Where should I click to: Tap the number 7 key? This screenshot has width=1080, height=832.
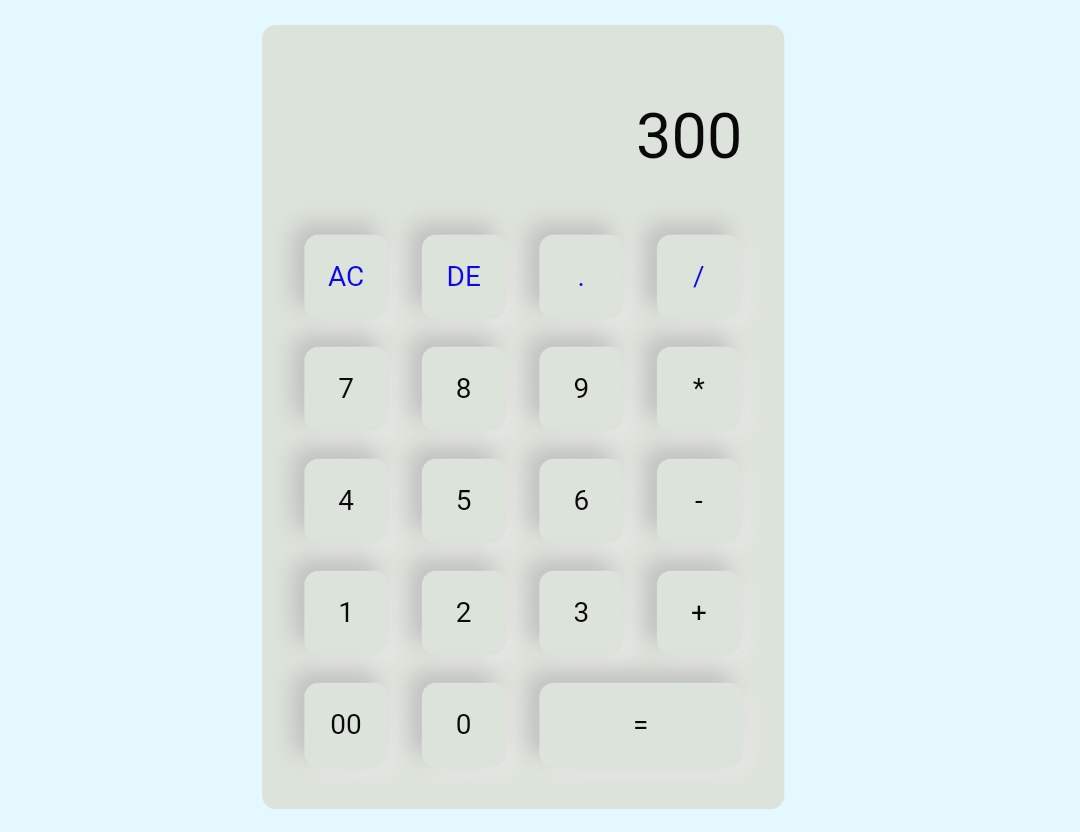click(x=346, y=389)
